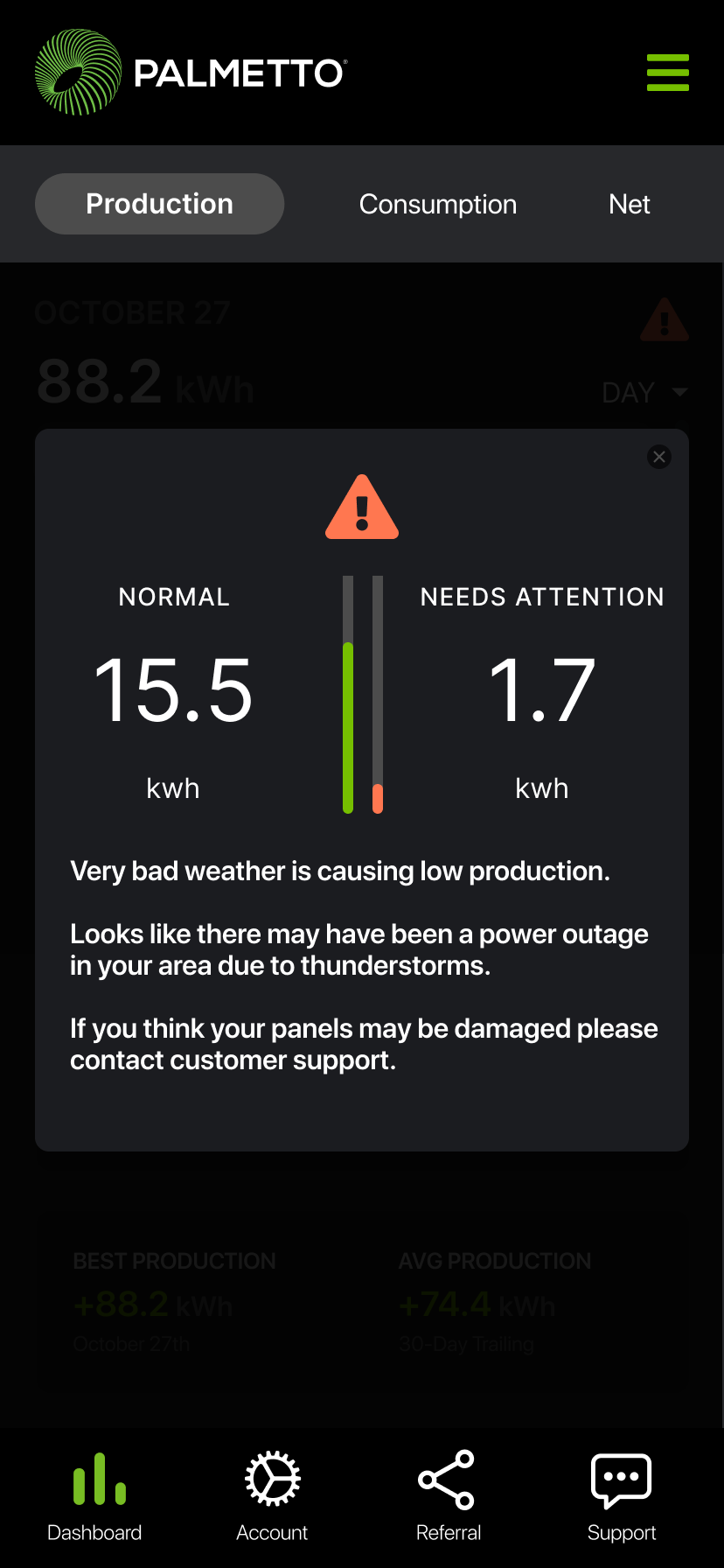
Task: Open the Support chat tab
Action: click(x=622, y=1495)
